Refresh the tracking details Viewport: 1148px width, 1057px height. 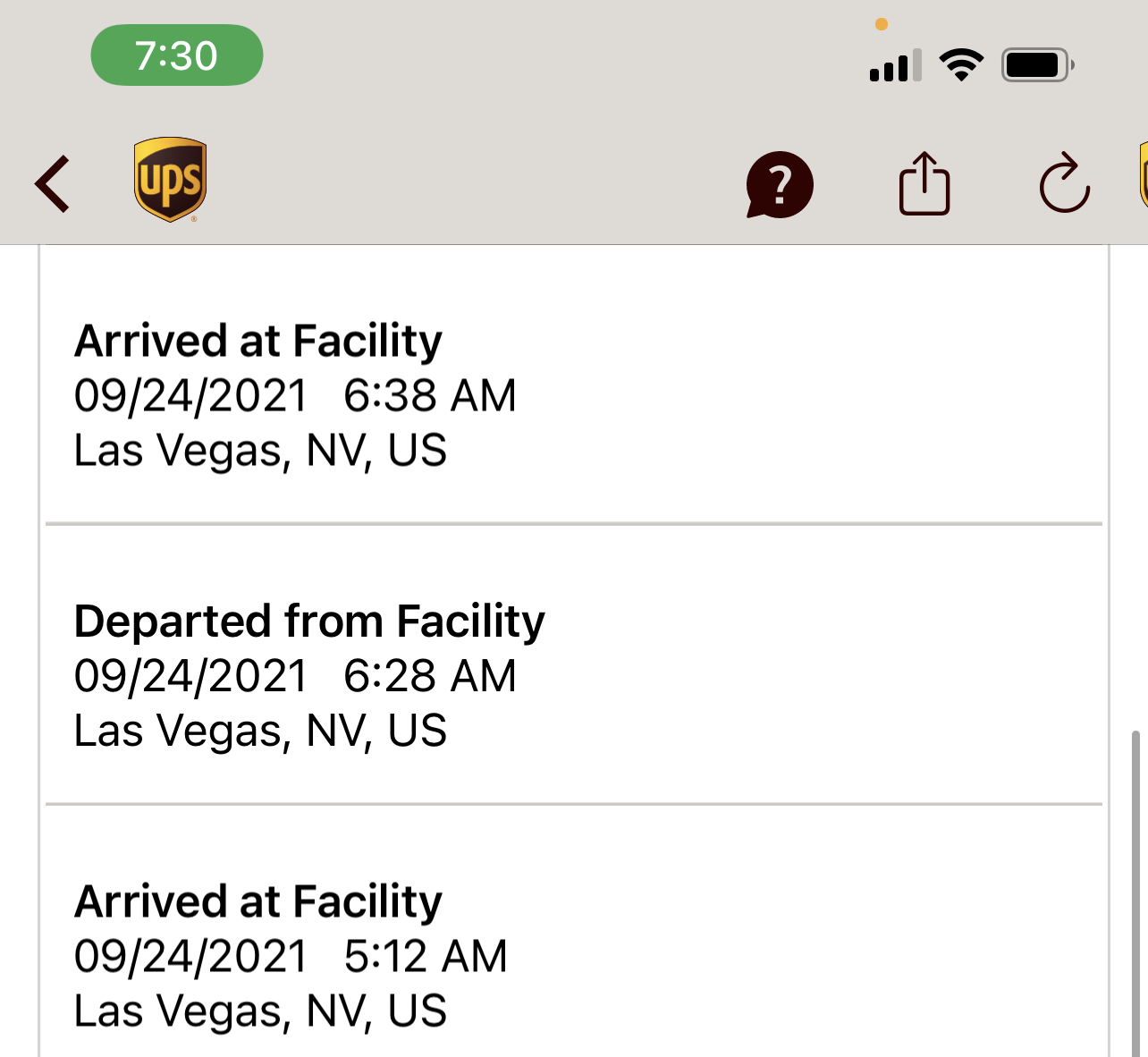1064,184
